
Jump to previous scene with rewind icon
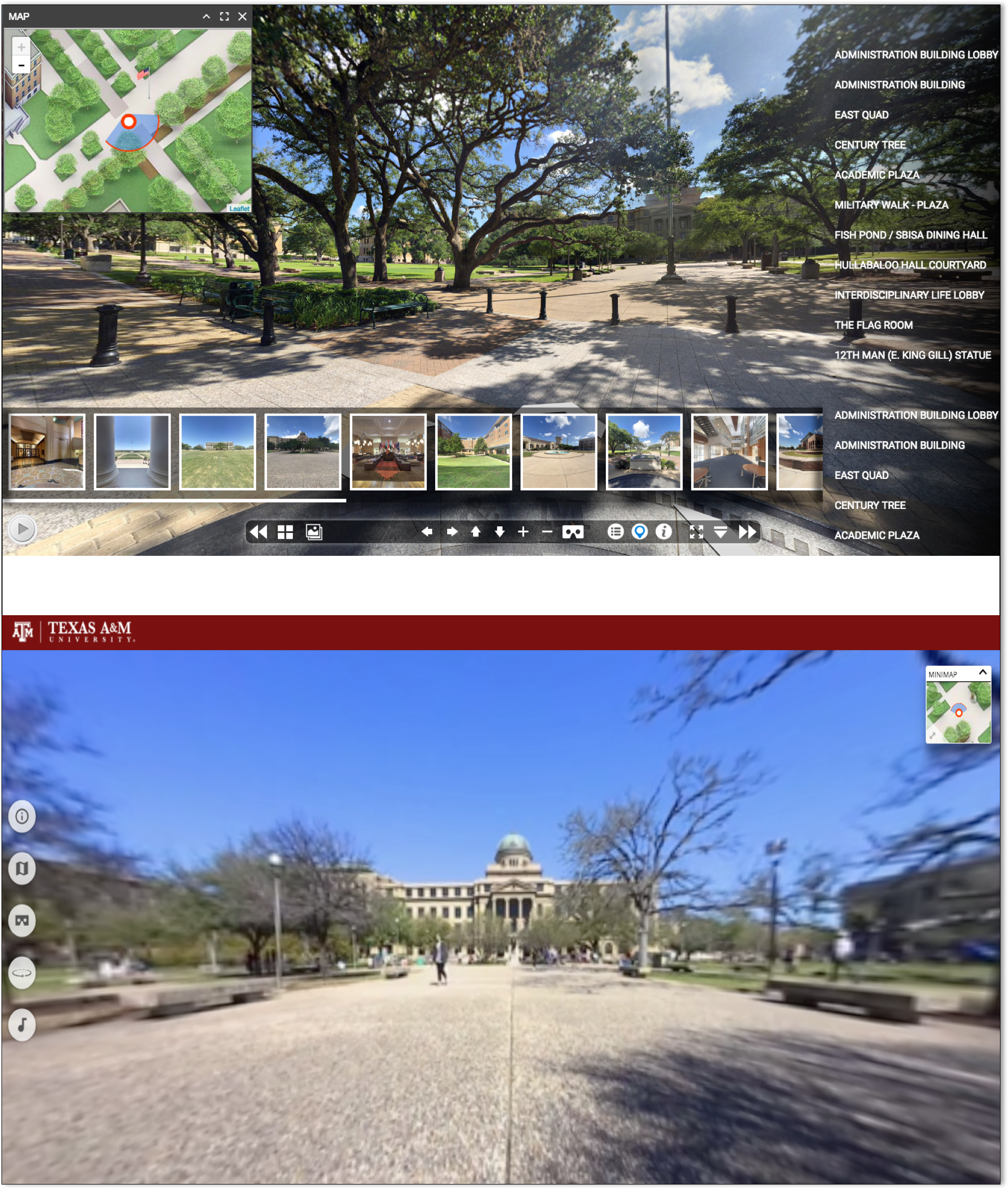258,532
